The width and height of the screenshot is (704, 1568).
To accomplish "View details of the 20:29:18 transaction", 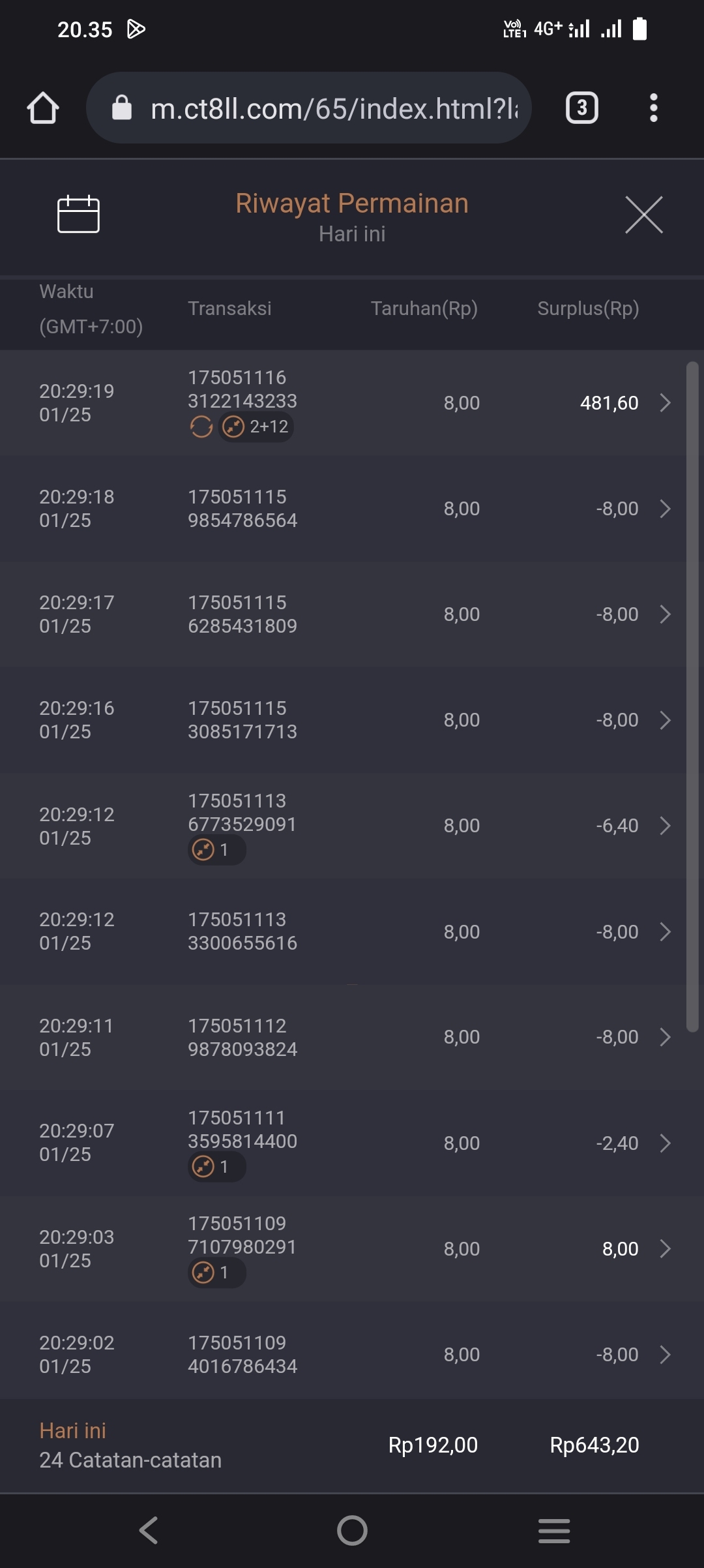I will pos(352,509).
